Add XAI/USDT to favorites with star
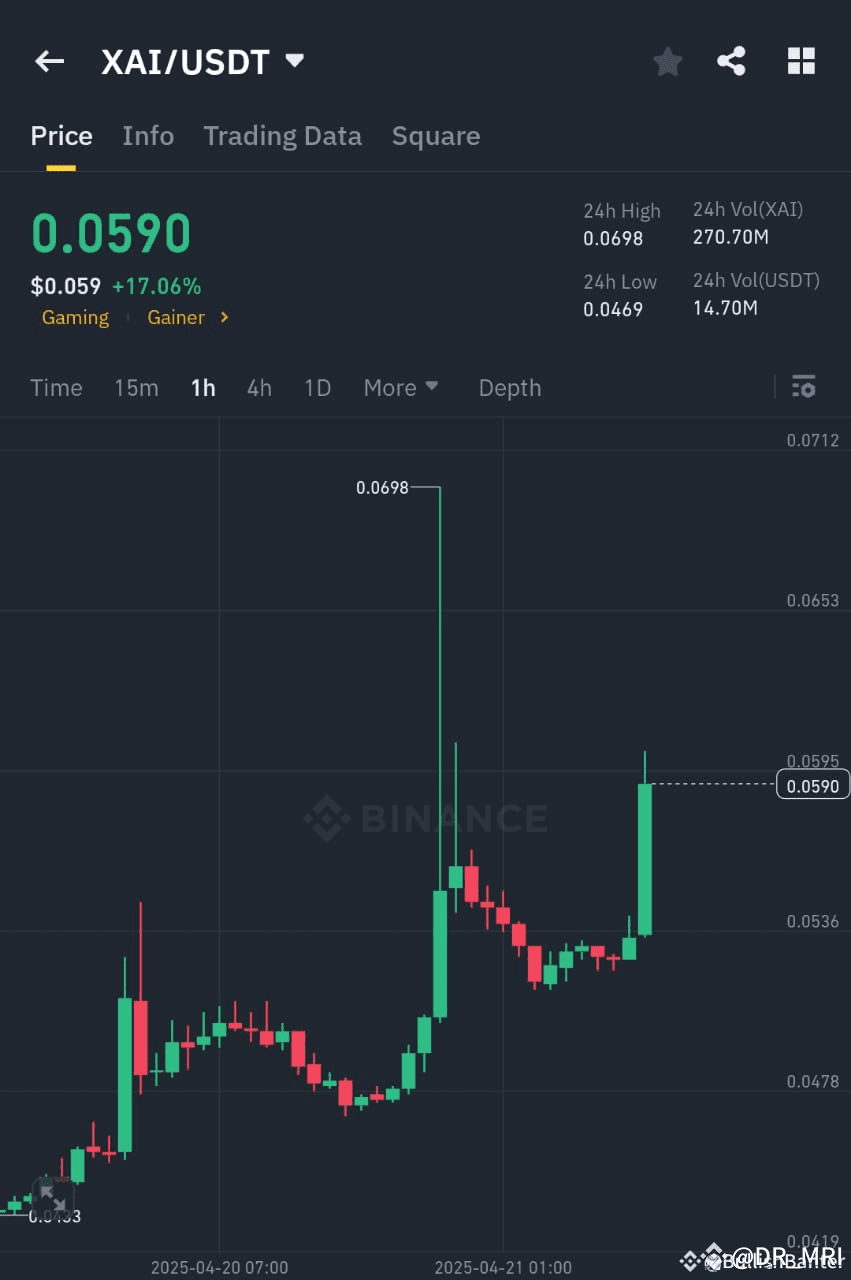This screenshot has width=851, height=1280. coord(667,62)
